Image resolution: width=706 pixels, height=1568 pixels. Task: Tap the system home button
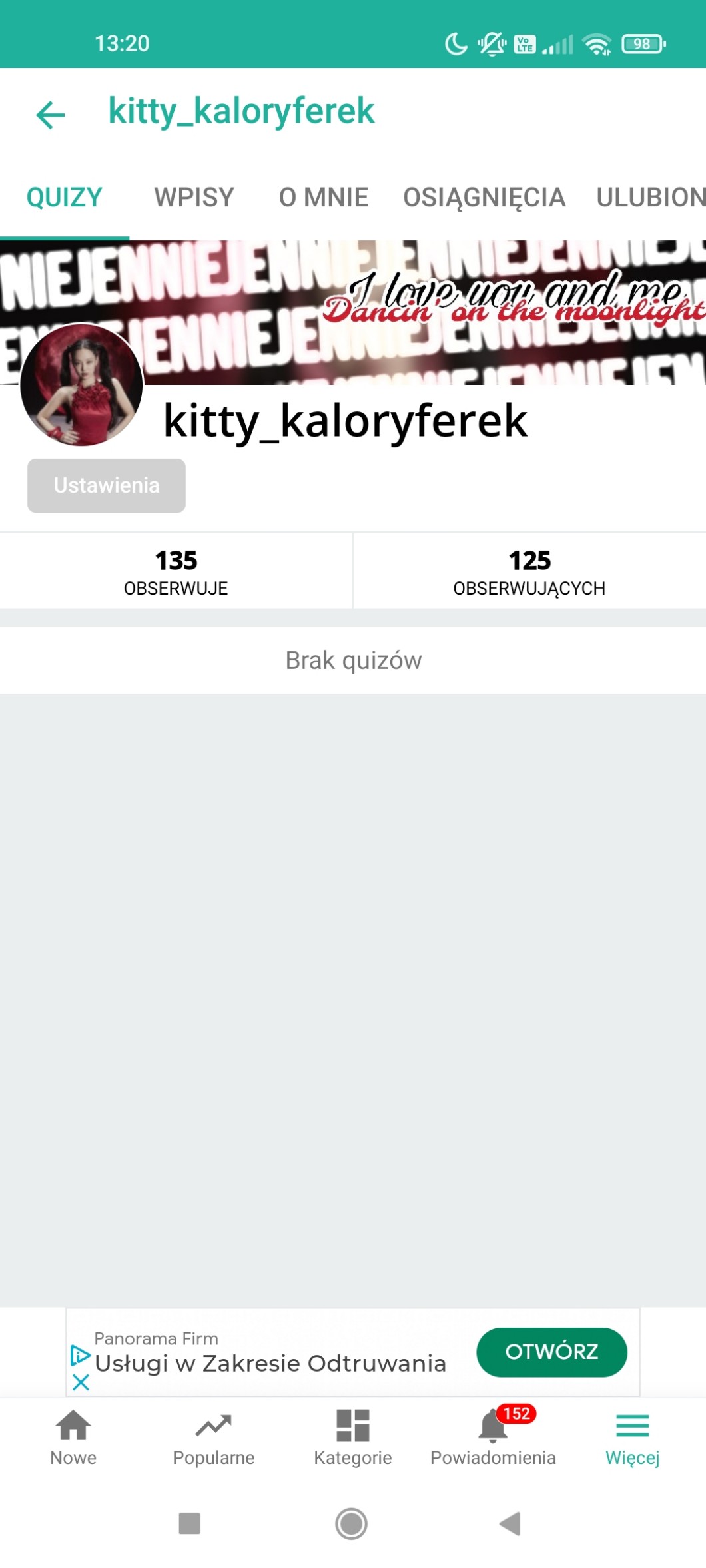[352, 1523]
